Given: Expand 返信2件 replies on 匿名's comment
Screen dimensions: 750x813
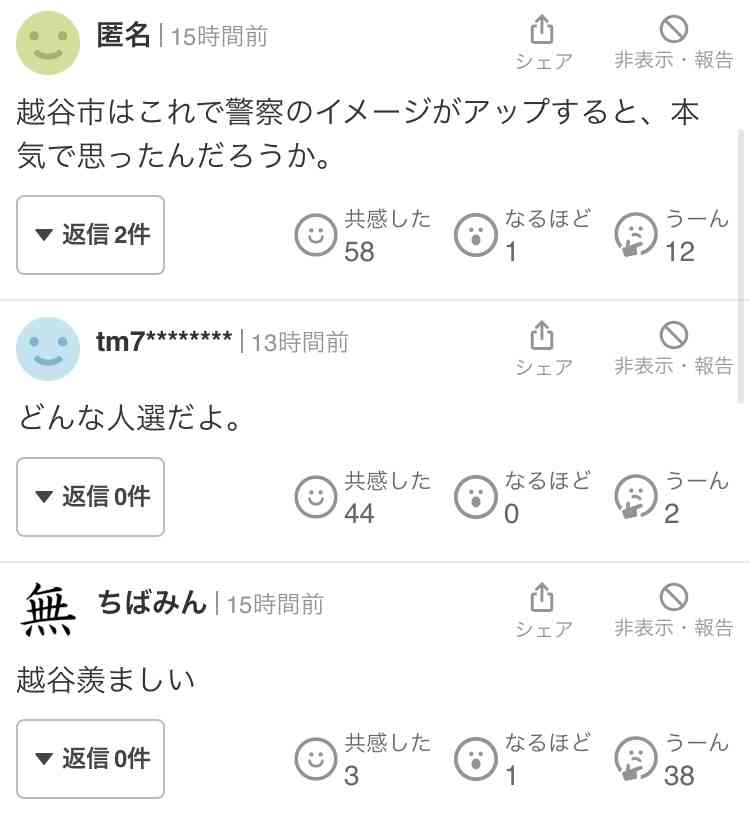Looking at the screenshot, I should click(90, 235).
